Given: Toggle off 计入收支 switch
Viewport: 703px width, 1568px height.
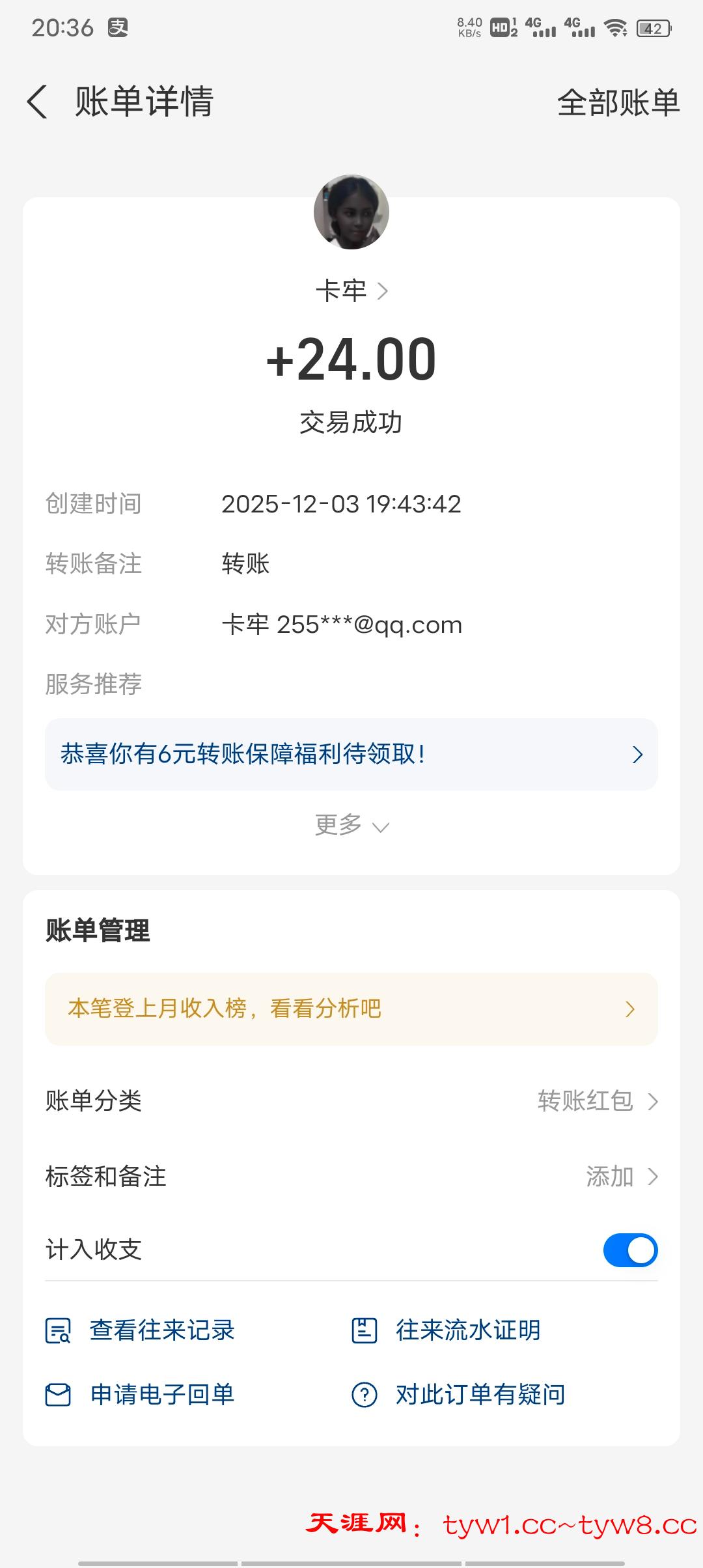Looking at the screenshot, I should [x=630, y=1250].
